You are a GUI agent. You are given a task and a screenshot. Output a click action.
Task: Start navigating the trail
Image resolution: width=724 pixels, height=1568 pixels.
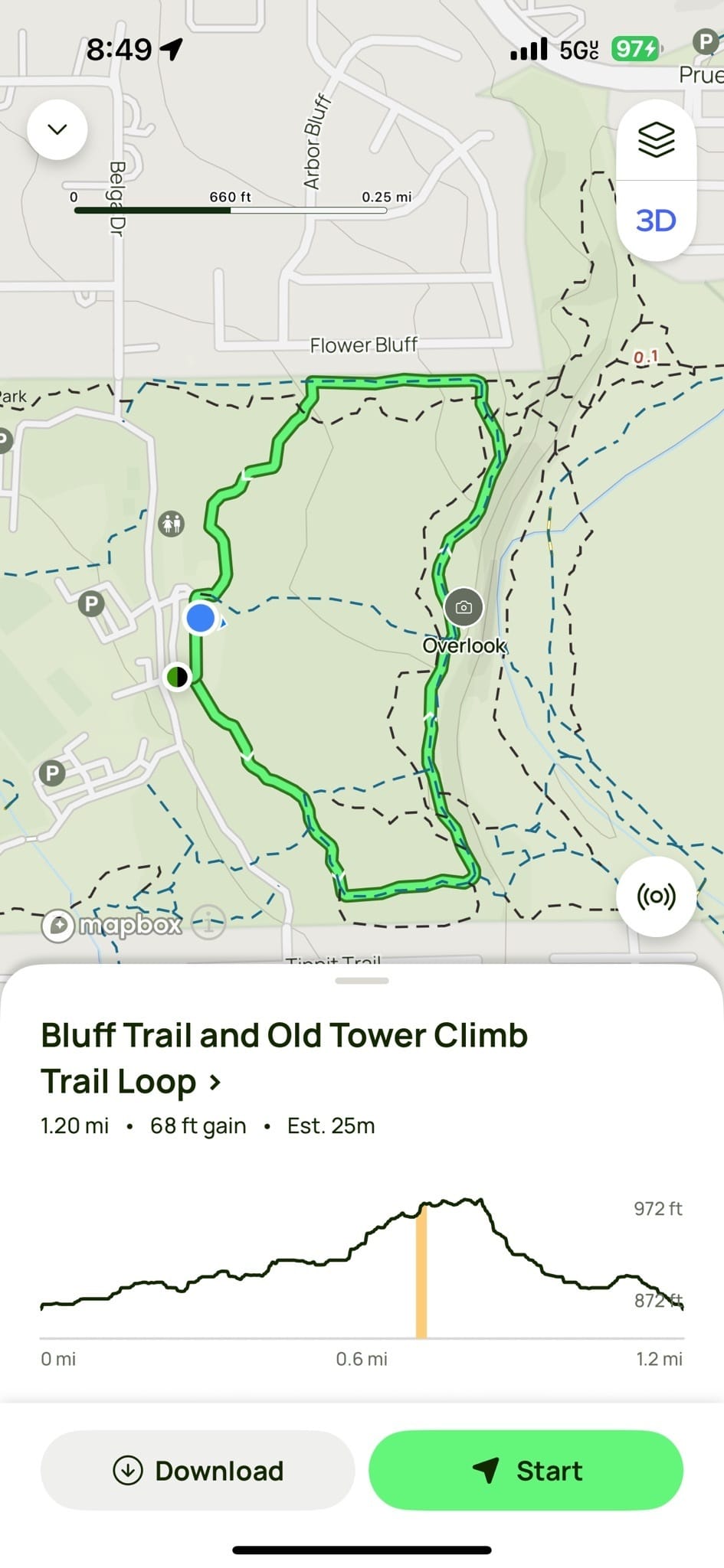[526, 1470]
